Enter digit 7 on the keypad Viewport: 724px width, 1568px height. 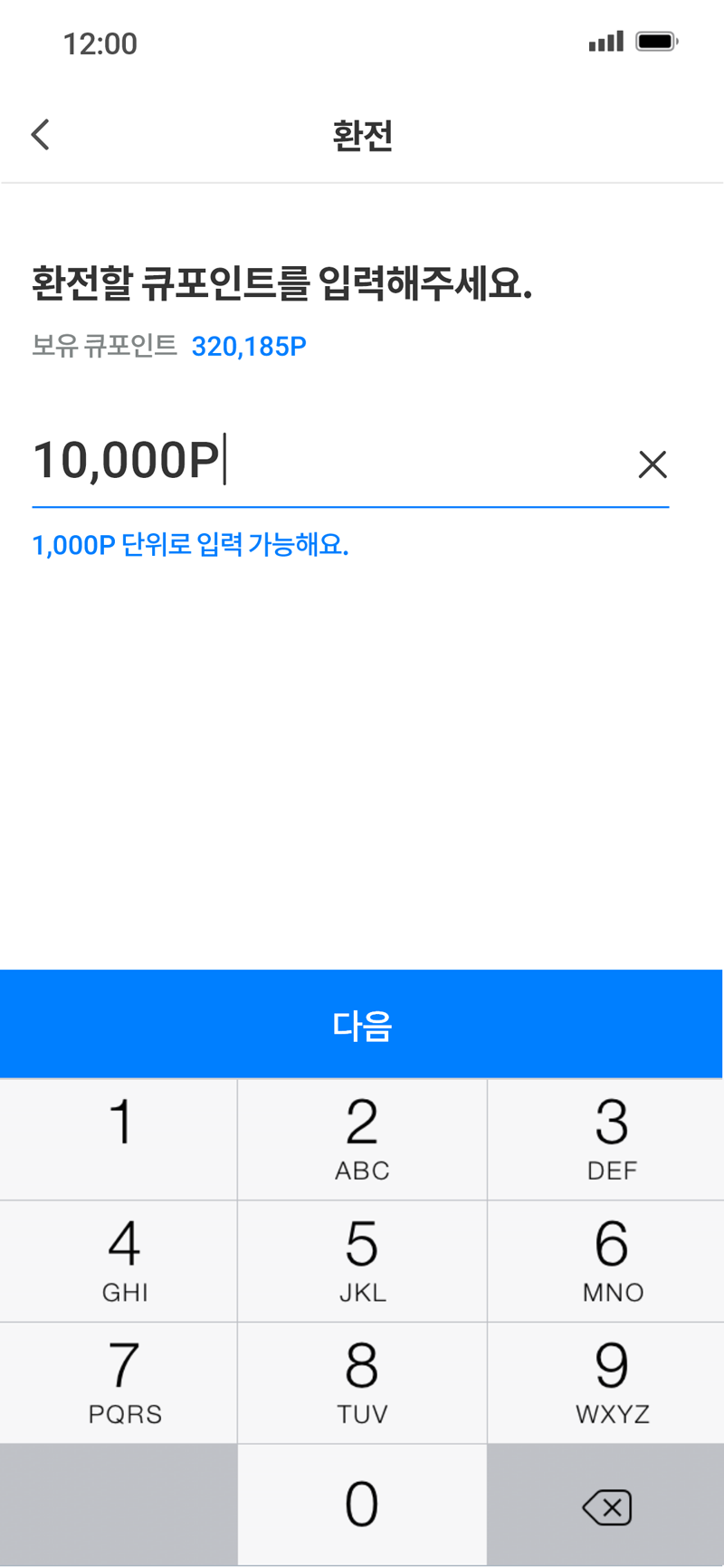click(119, 1382)
